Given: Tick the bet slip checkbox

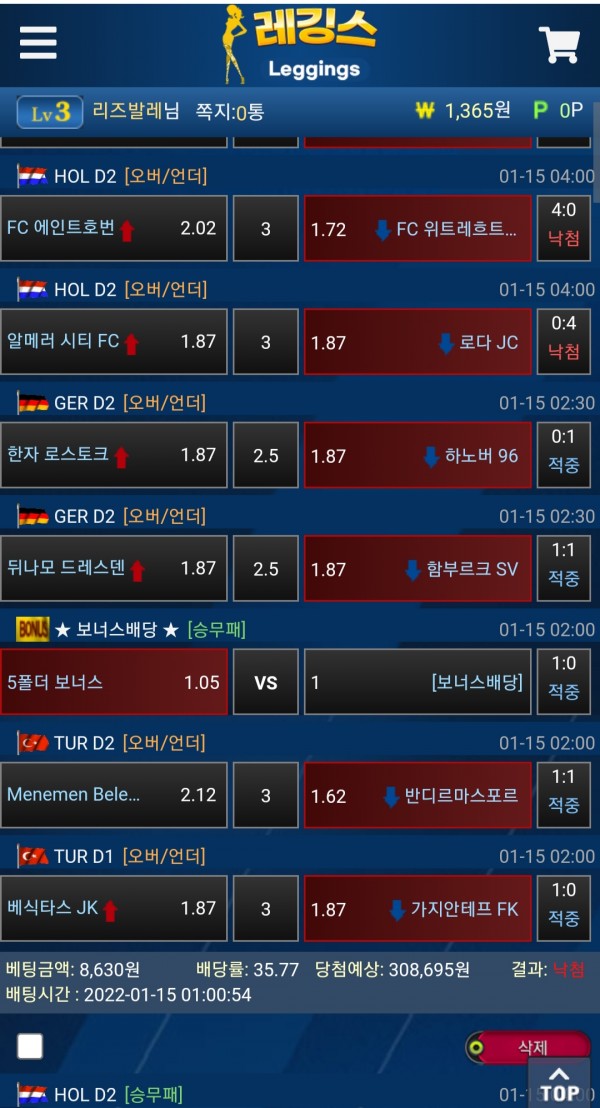Looking at the screenshot, I should [30, 1047].
